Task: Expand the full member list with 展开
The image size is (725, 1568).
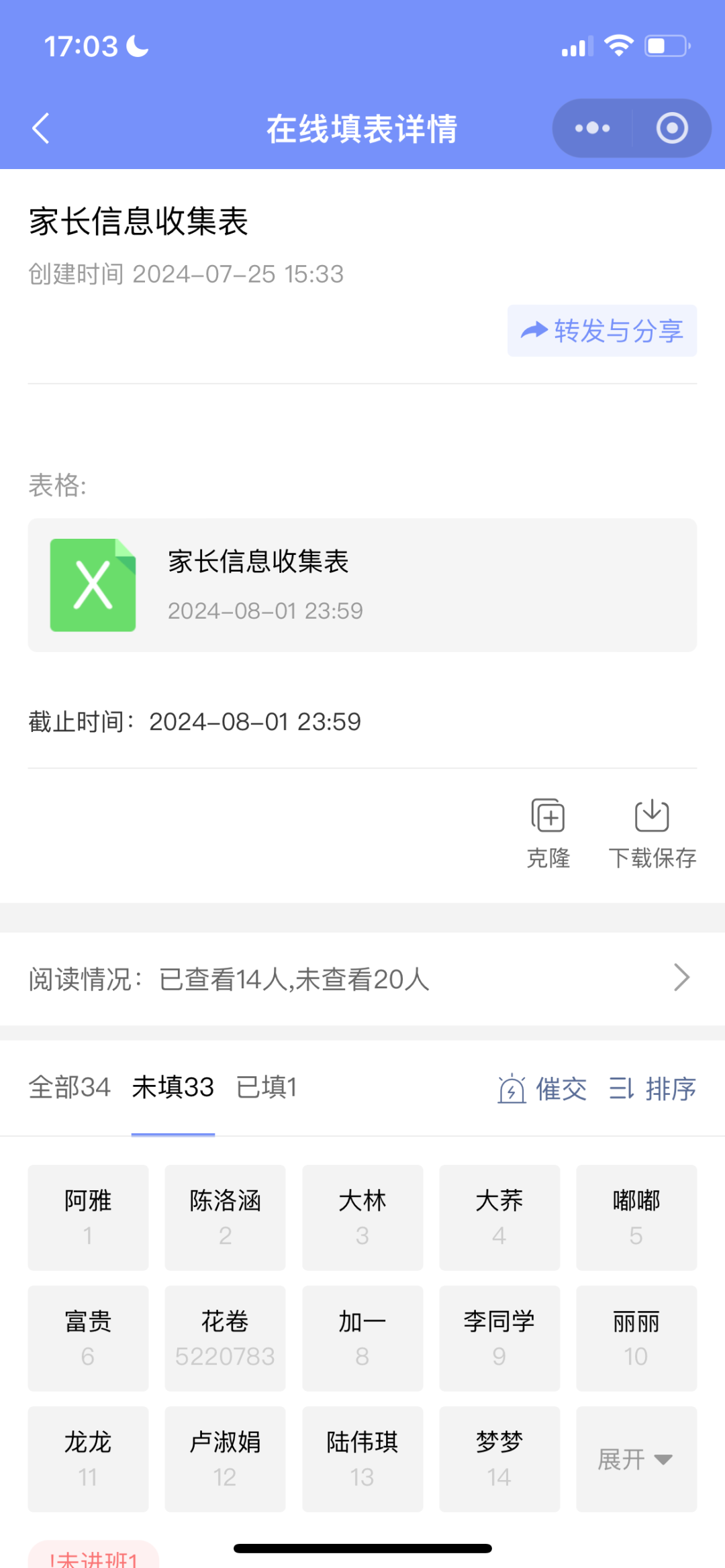Action: coord(636,1459)
